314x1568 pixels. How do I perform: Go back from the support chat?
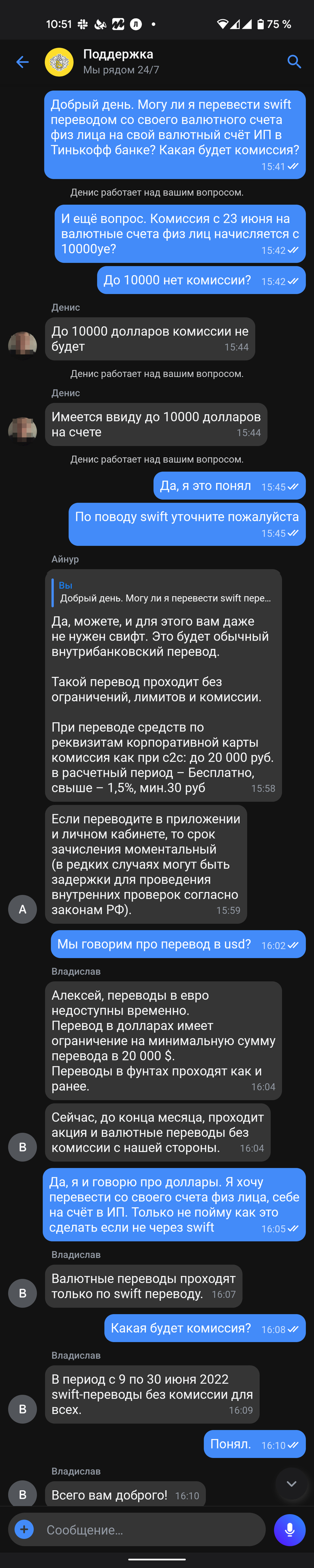click(x=22, y=62)
